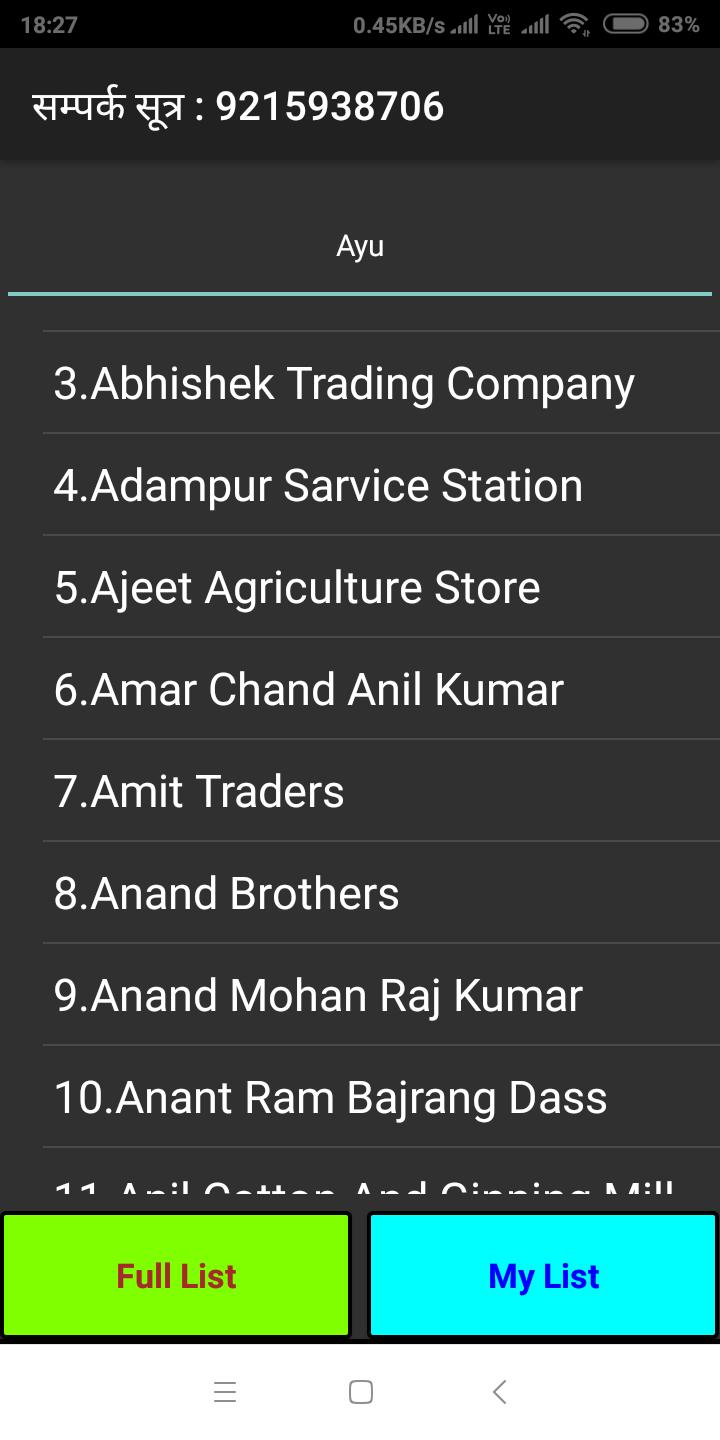Switch to My List
Viewport: 720px width, 1440px height.
pos(544,1276)
